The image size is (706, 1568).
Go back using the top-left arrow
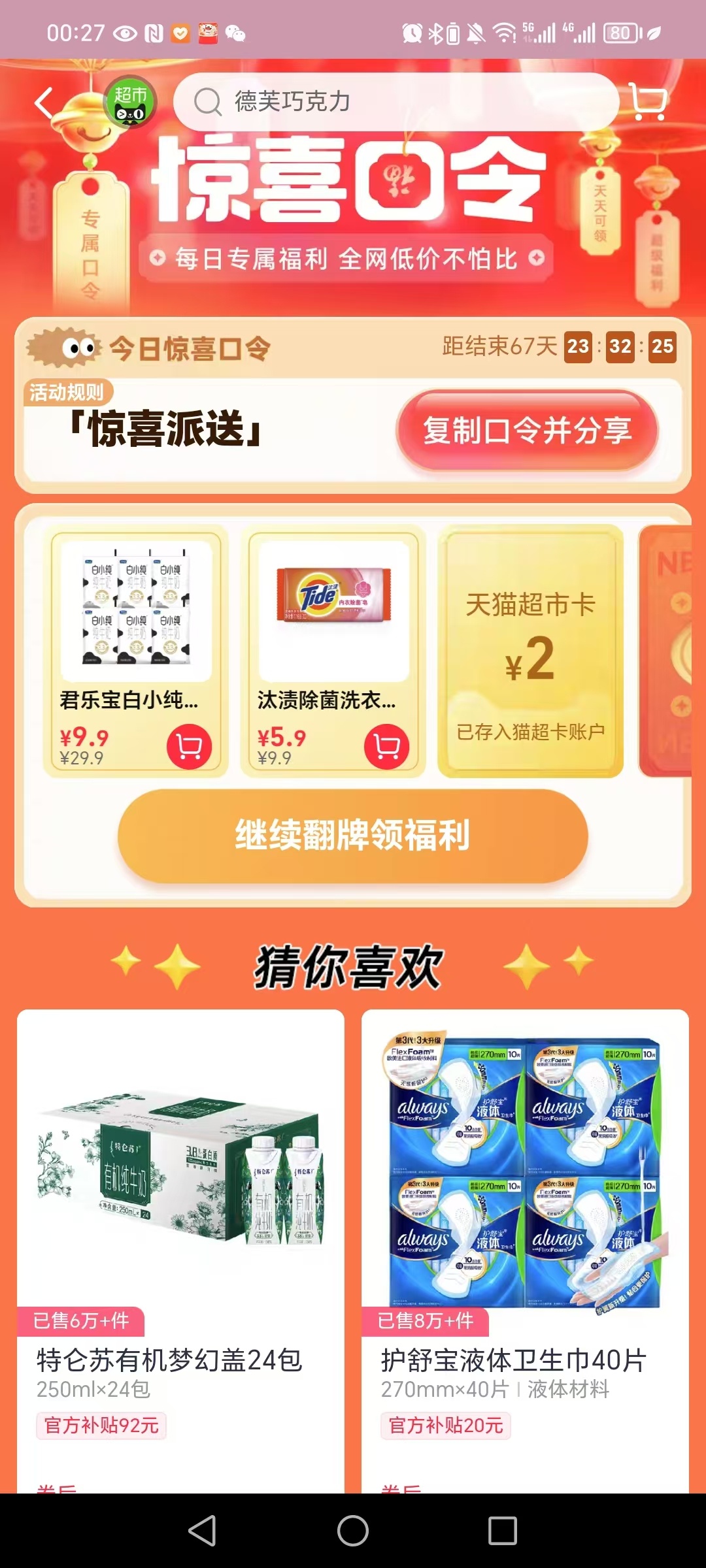pos(44,103)
